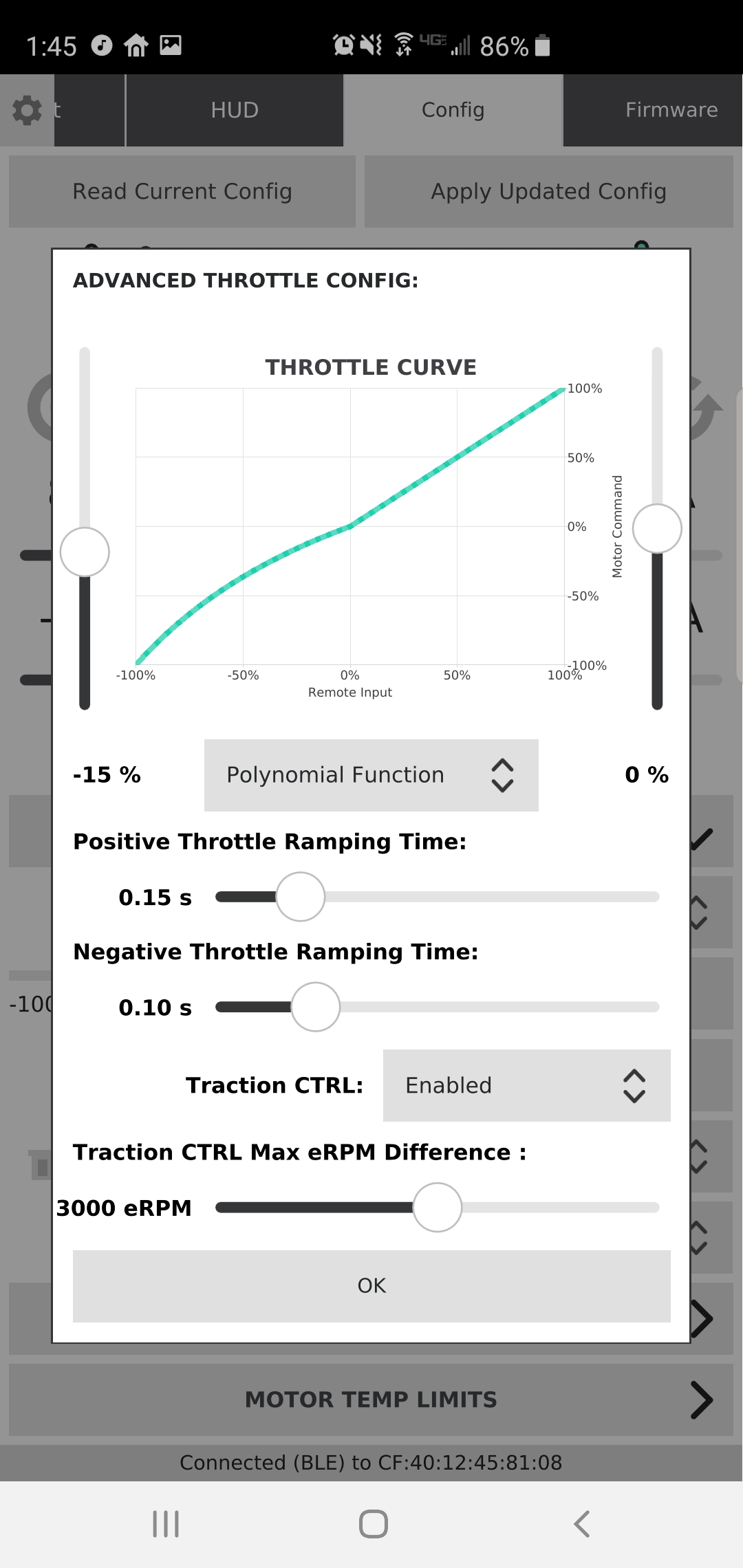Image resolution: width=743 pixels, height=1568 pixels.
Task: Open the recent apps view
Action: (166, 1524)
